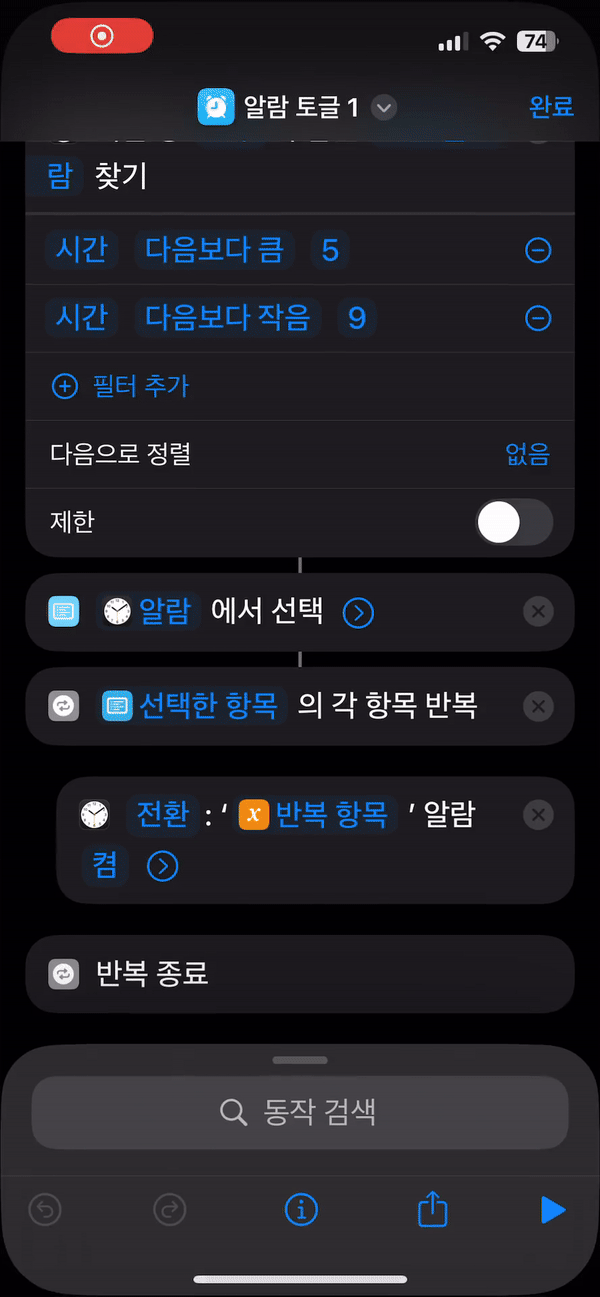Image resolution: width=600 pixels, height=1297 pixels.
Task: Expand the 알람 에서 선택 action options
Action: click(358, 613)
